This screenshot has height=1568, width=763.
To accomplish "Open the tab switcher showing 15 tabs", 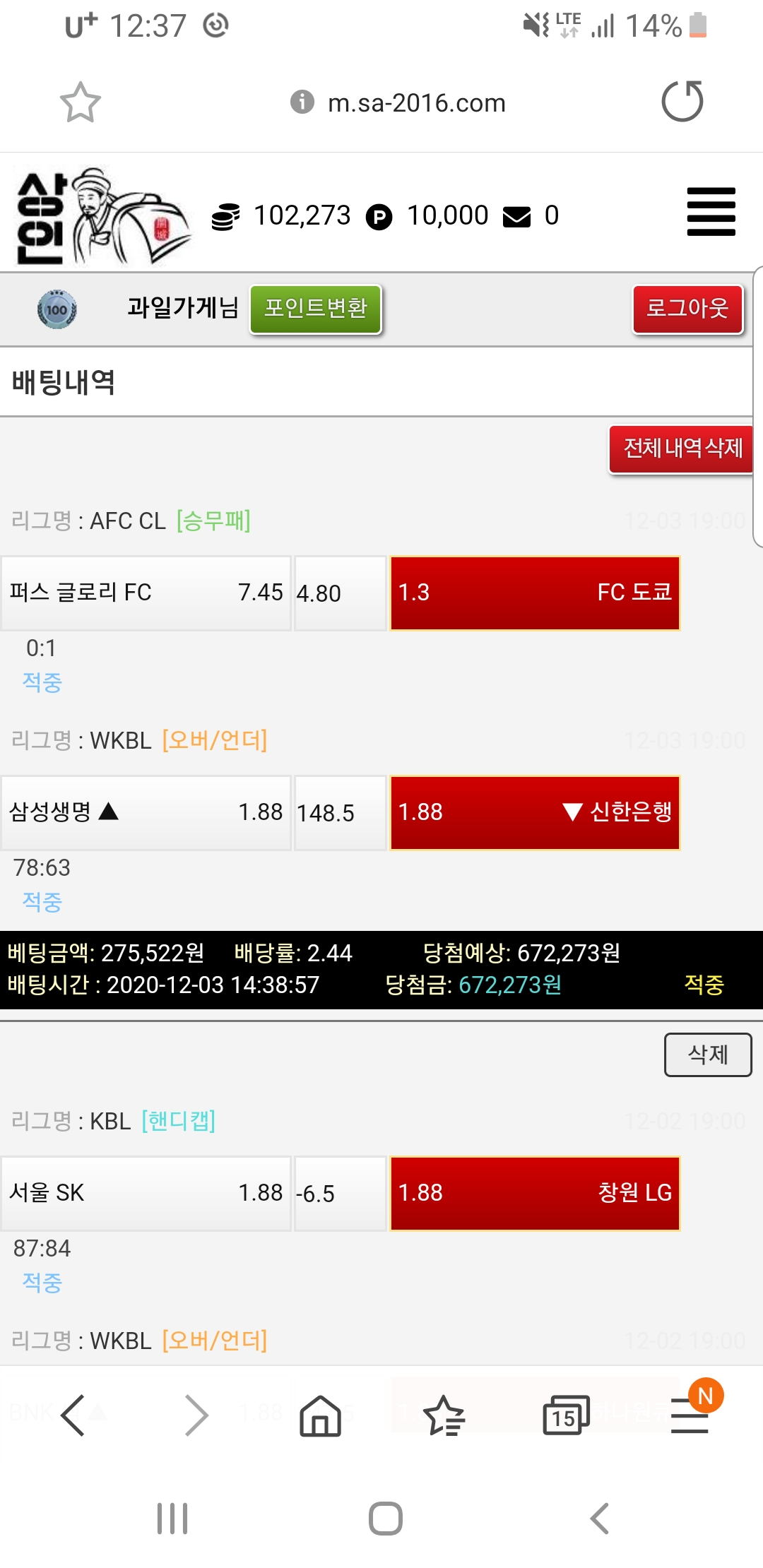I will pos(566,1415).
